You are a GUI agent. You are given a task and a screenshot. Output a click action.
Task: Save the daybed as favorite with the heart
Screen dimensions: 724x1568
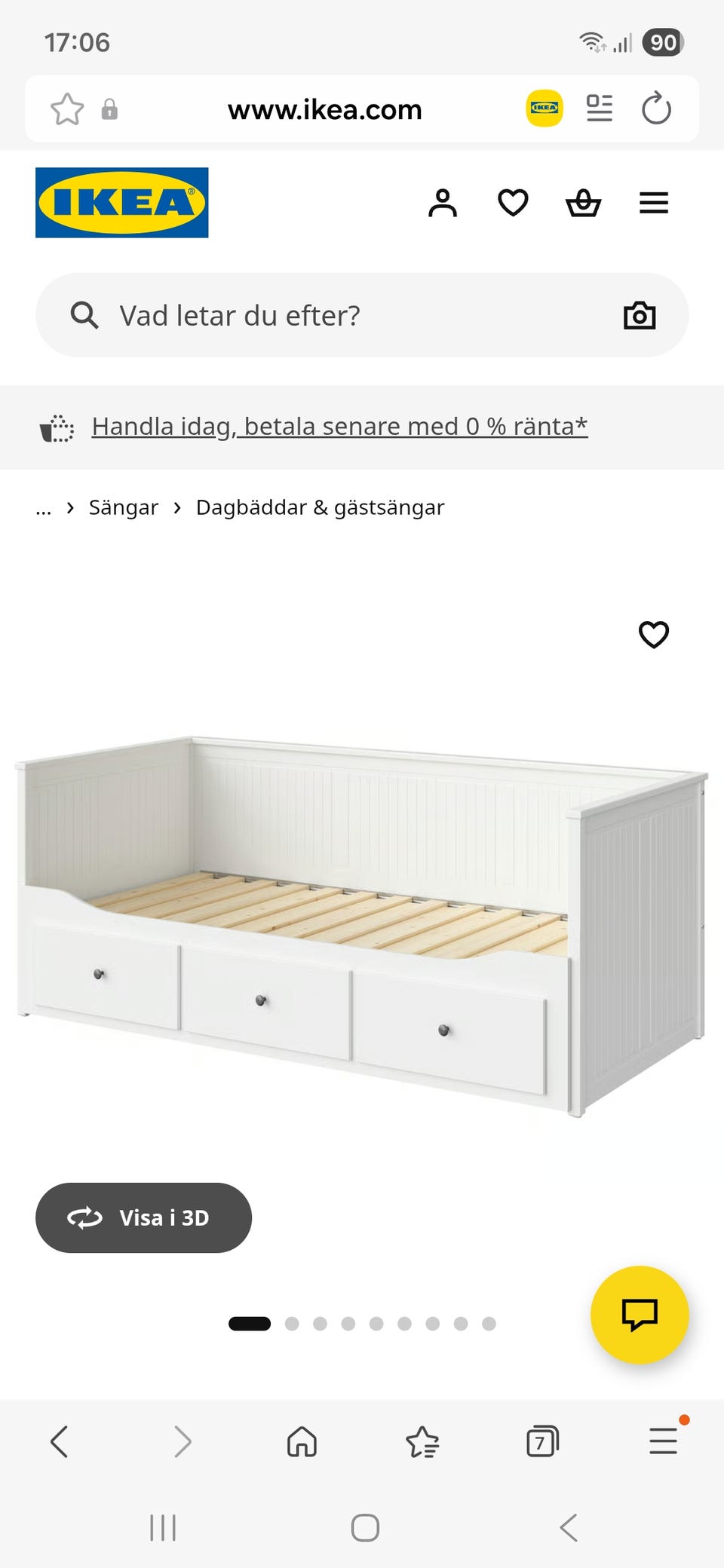(653, 635)
